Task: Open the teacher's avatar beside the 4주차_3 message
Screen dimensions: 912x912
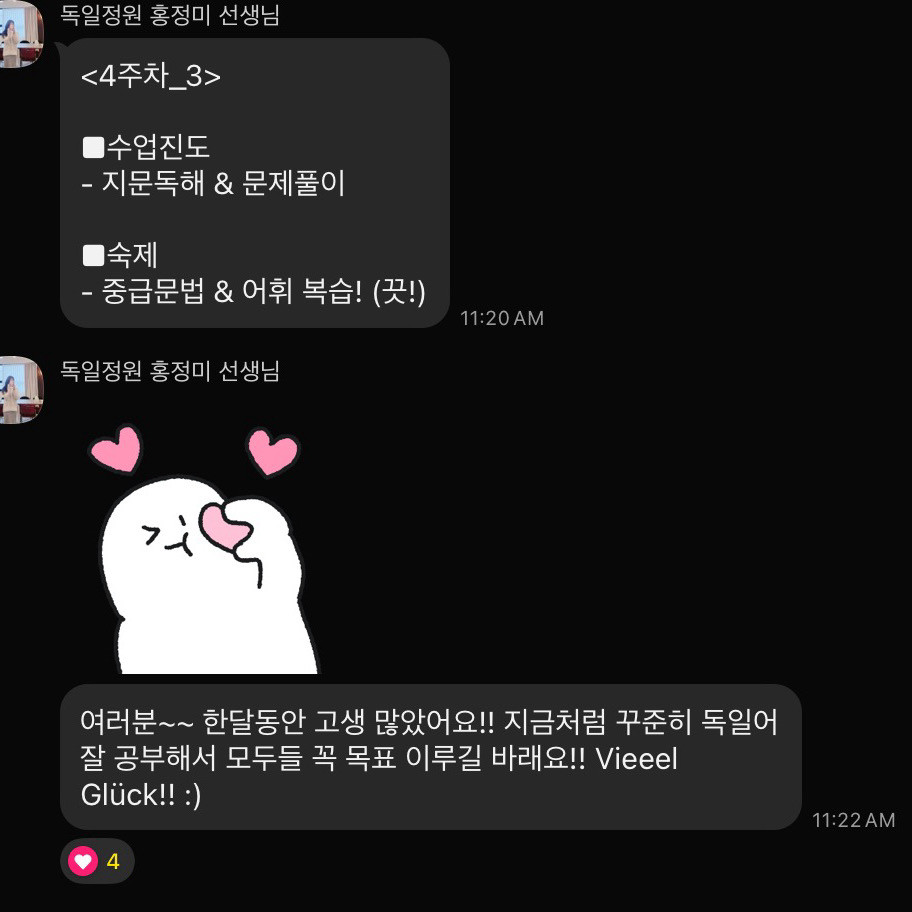Action: click(x=20, y=33)
